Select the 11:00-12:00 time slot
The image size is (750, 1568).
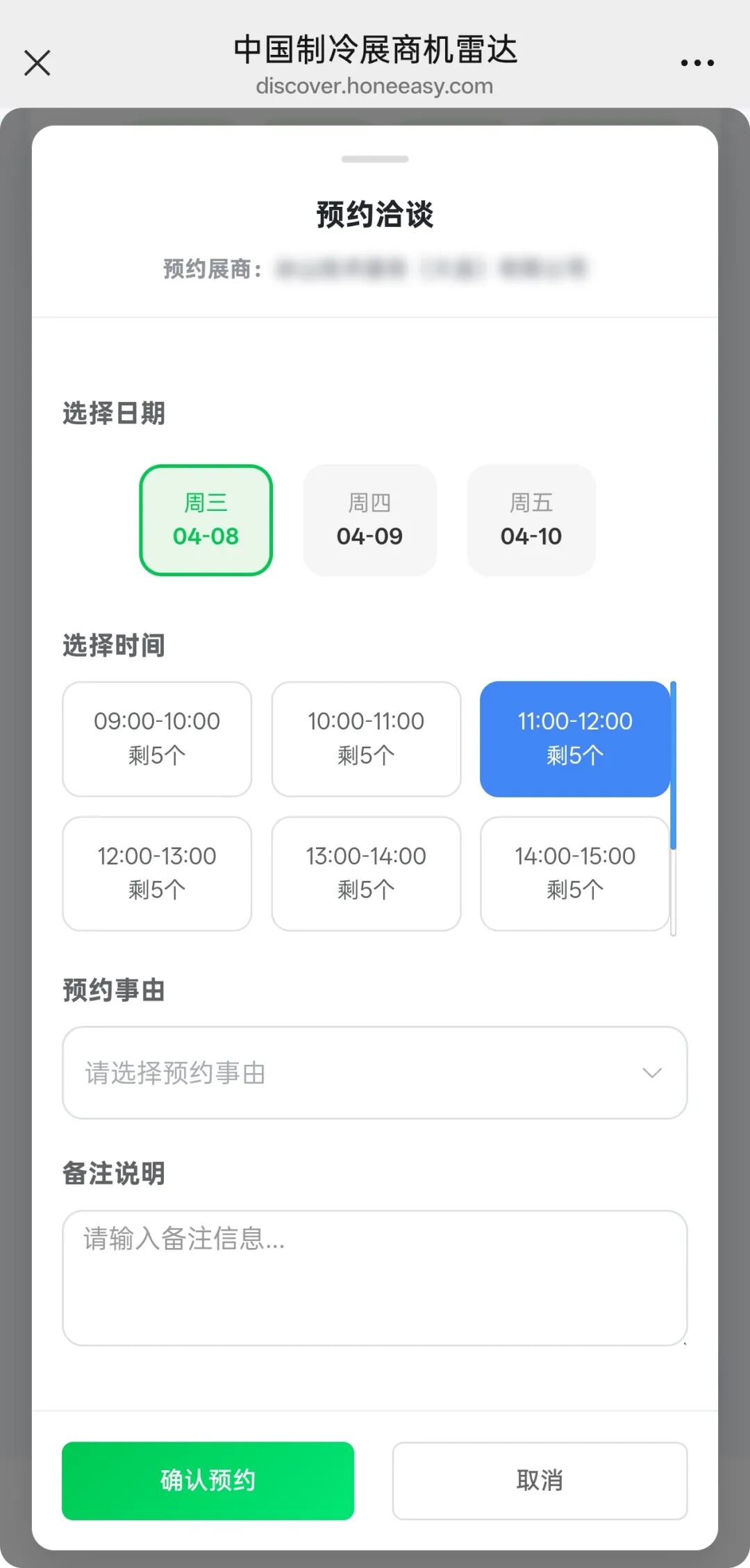[x=574, y=739]
